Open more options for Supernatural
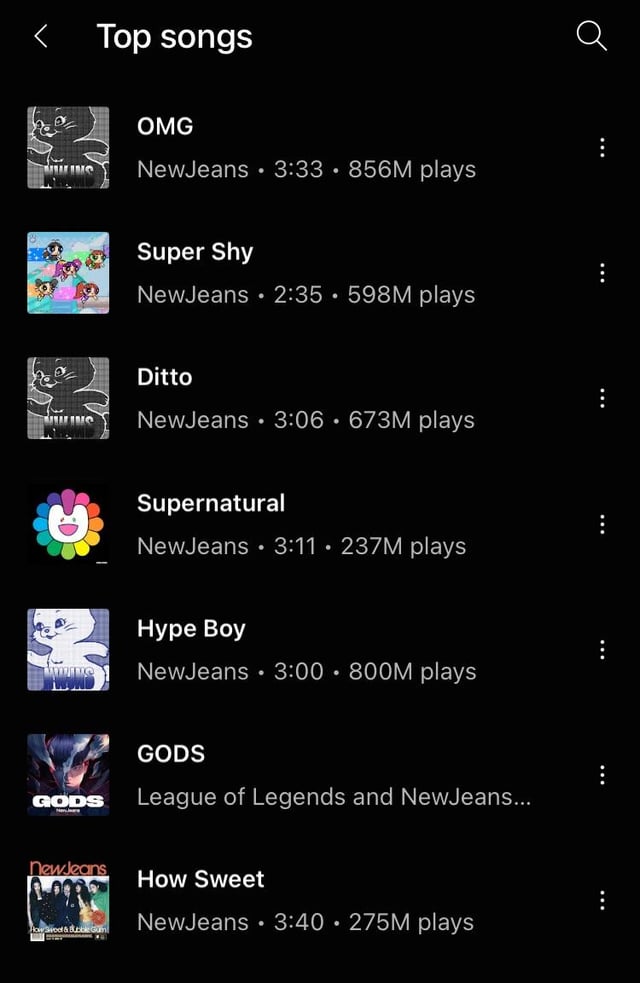 pyautogui.click(x=602, y=524)
